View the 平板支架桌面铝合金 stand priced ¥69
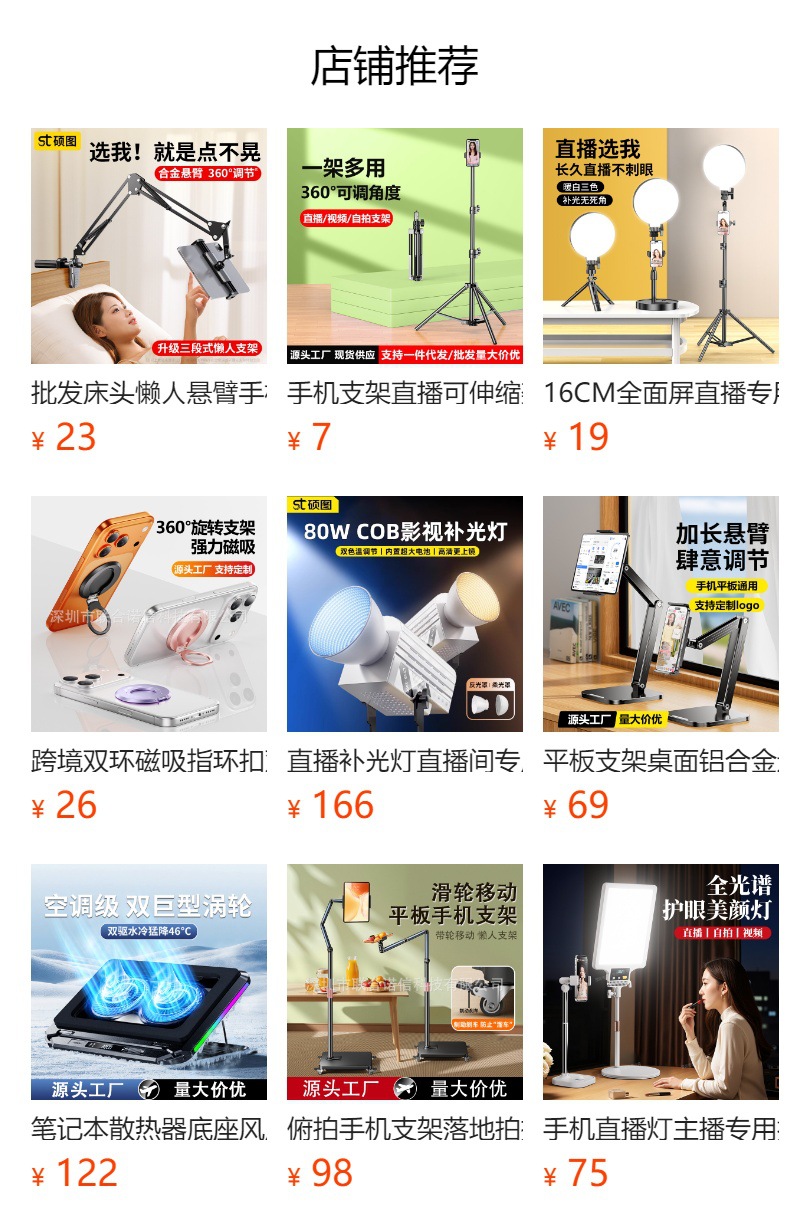 [661, 660]
